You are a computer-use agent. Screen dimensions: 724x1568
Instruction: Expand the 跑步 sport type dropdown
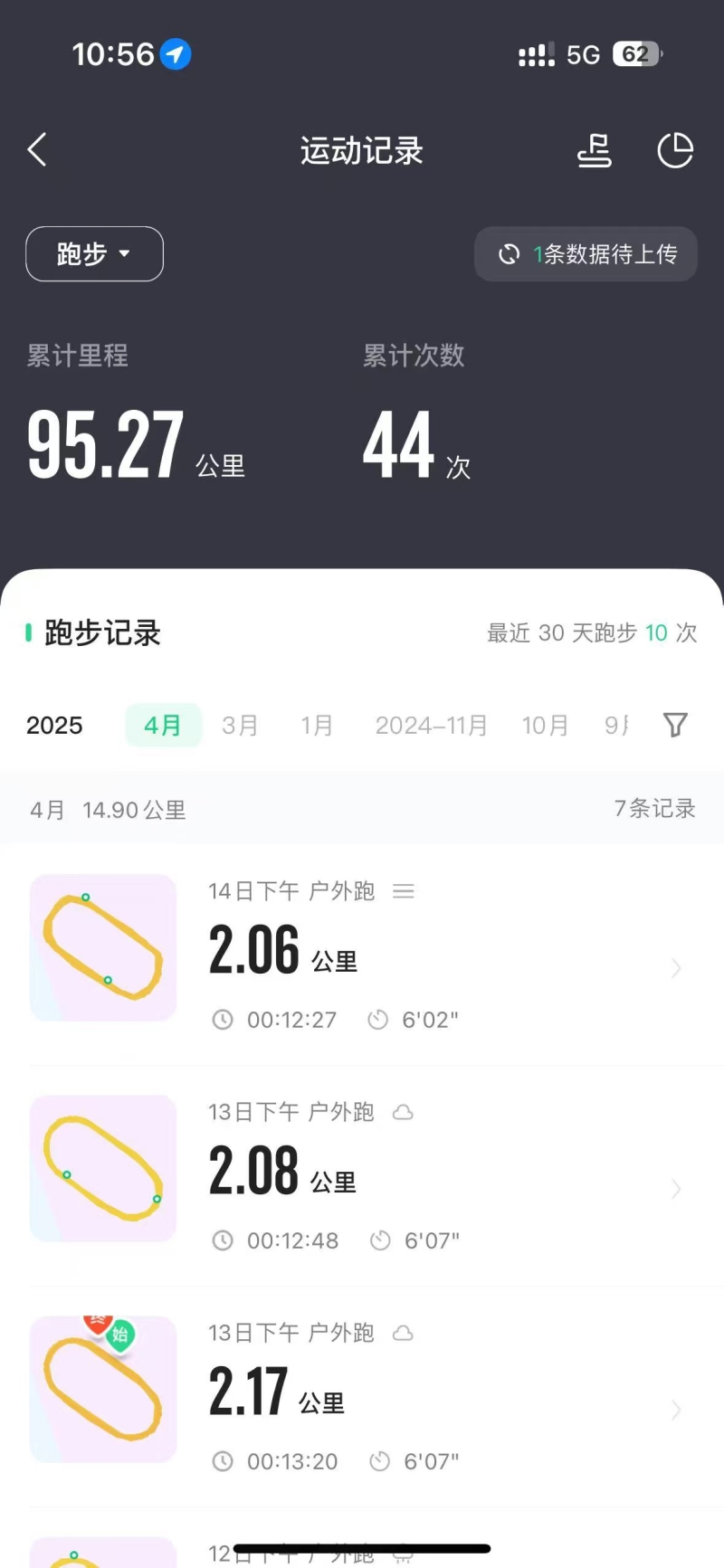point(94,254)
